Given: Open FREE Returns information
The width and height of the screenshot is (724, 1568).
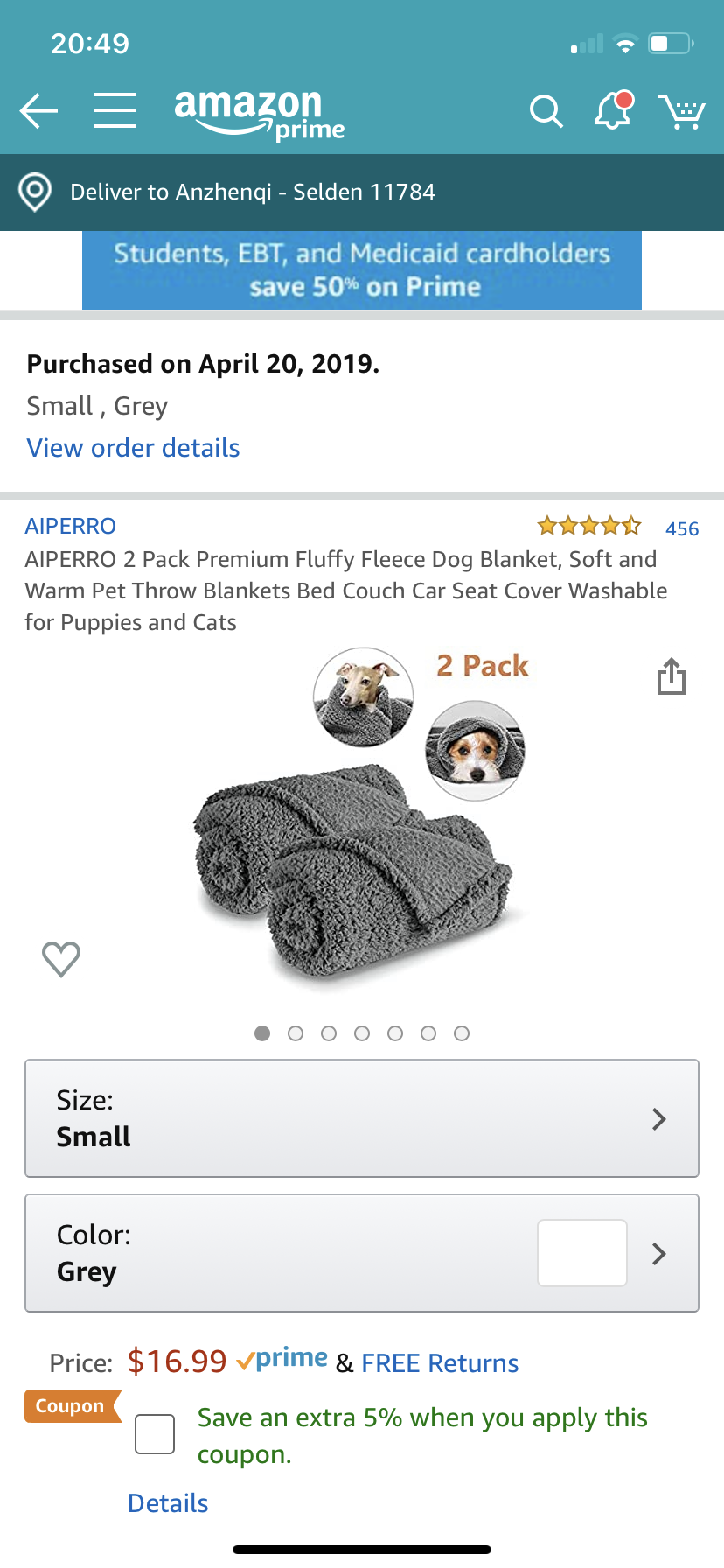Looking at the screenshot, I should (440, 1363).
